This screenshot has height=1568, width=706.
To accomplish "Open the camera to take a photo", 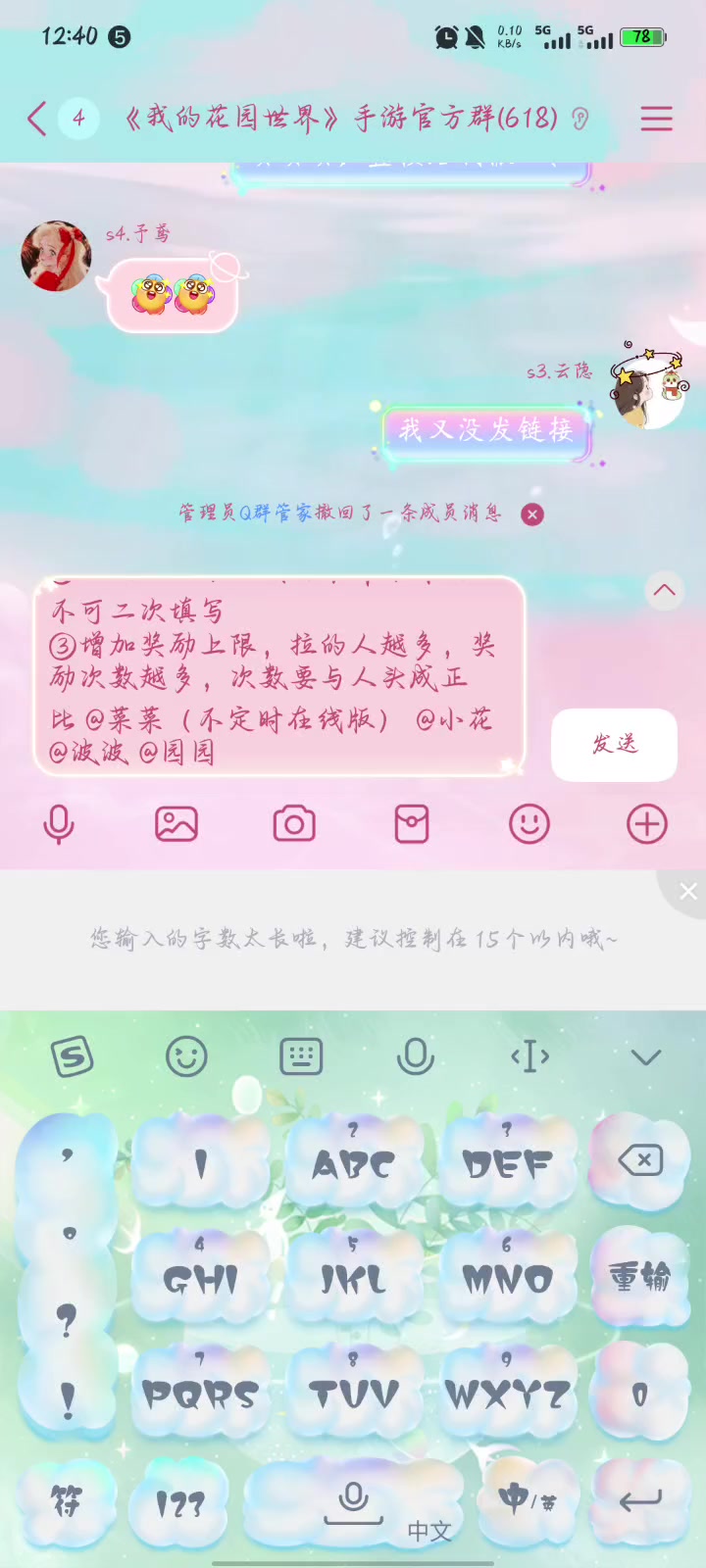I will (294, 824).
